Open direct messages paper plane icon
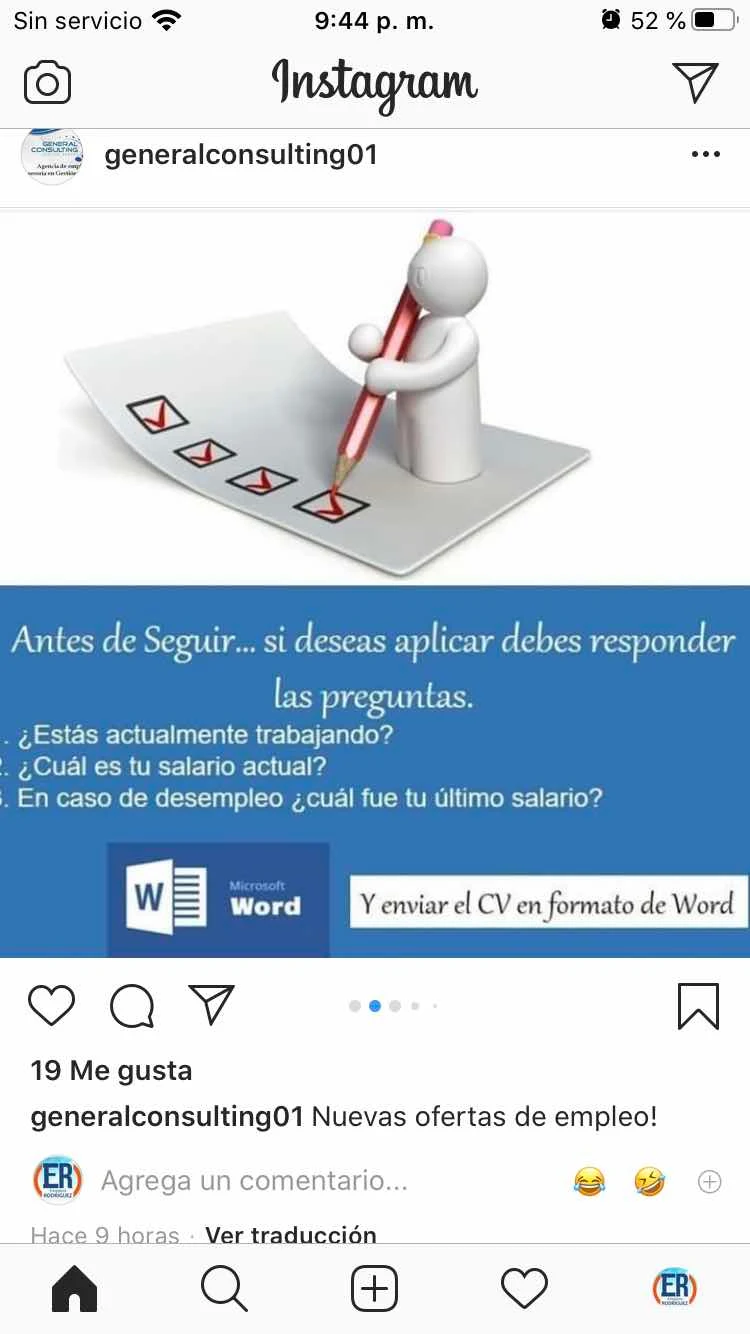750x1334 pixels. (695, 82)
